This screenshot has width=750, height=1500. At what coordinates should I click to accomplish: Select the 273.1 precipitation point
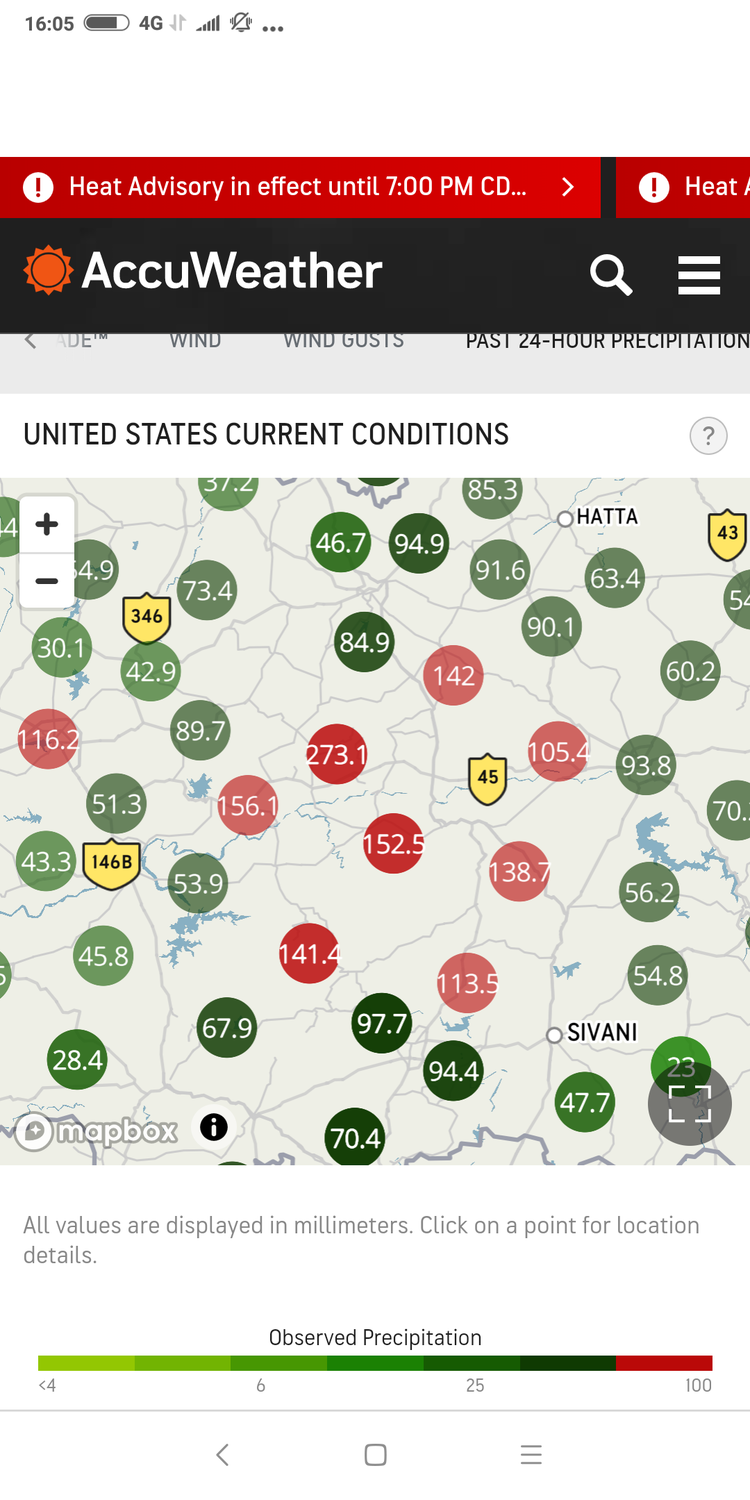coord(336,754)
